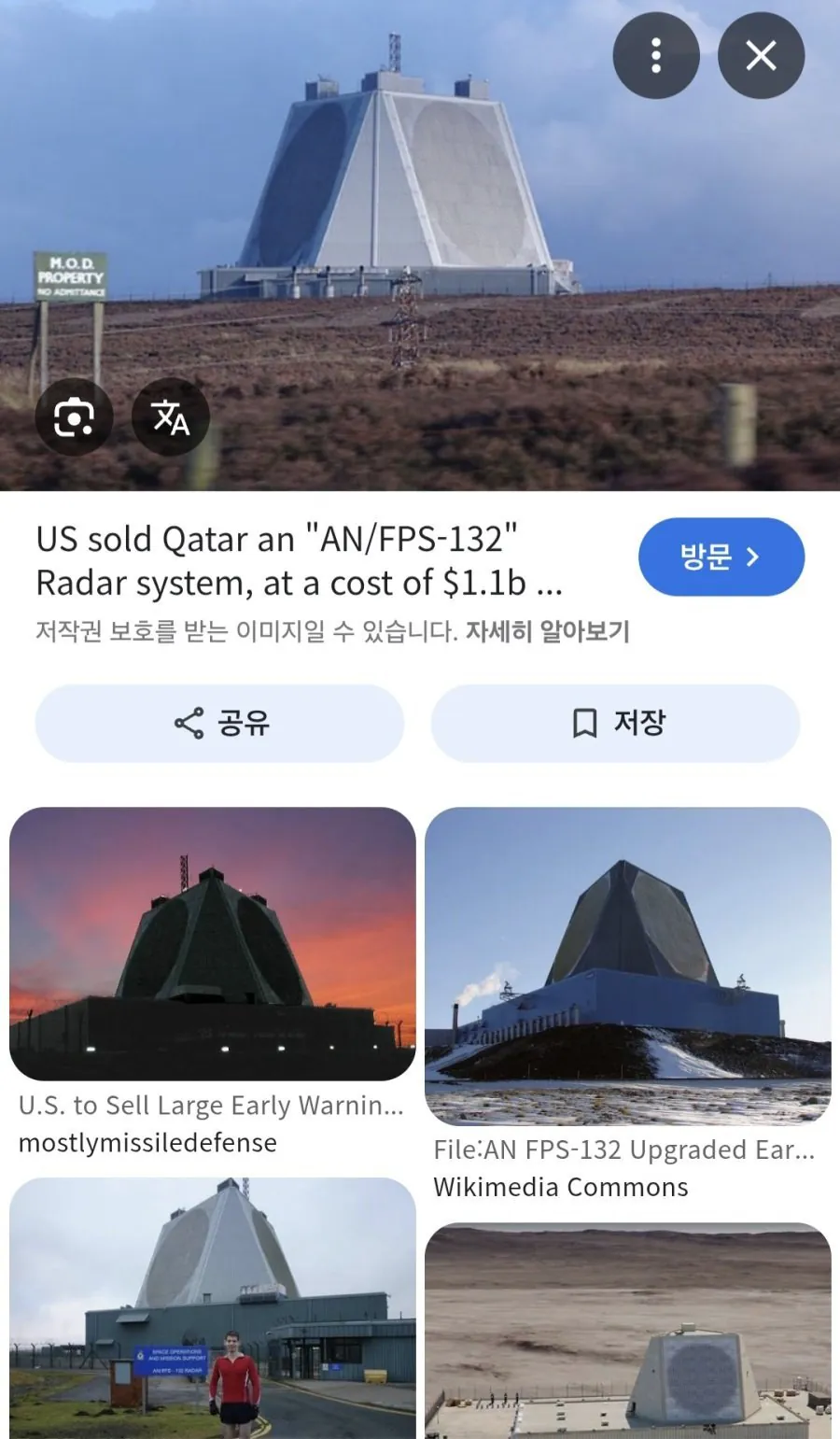This screenshot has height=1439, width=840.
Task: Open the 자세히 알아보기 copyright link
Action: tap(547, 632)
